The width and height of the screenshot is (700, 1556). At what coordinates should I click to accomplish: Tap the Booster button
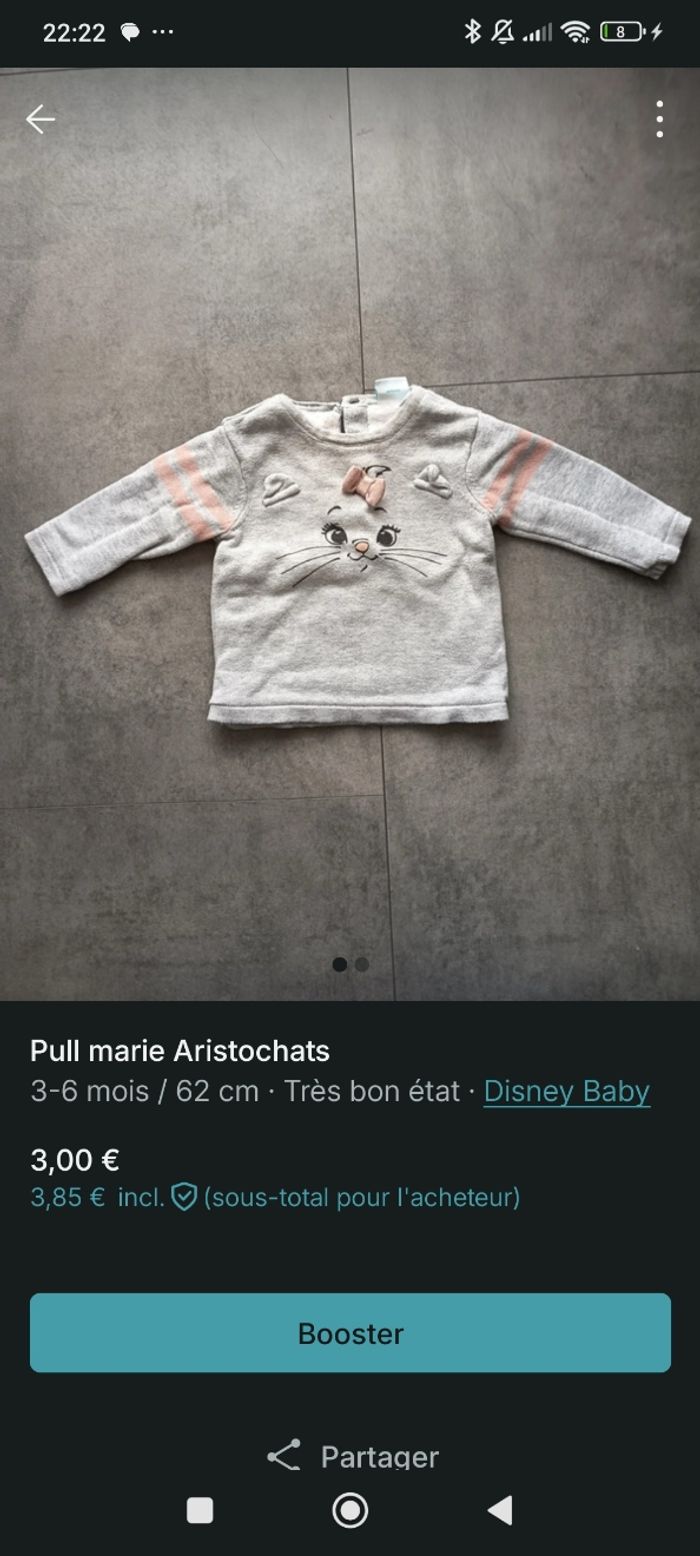click(x=350, y=1333)
